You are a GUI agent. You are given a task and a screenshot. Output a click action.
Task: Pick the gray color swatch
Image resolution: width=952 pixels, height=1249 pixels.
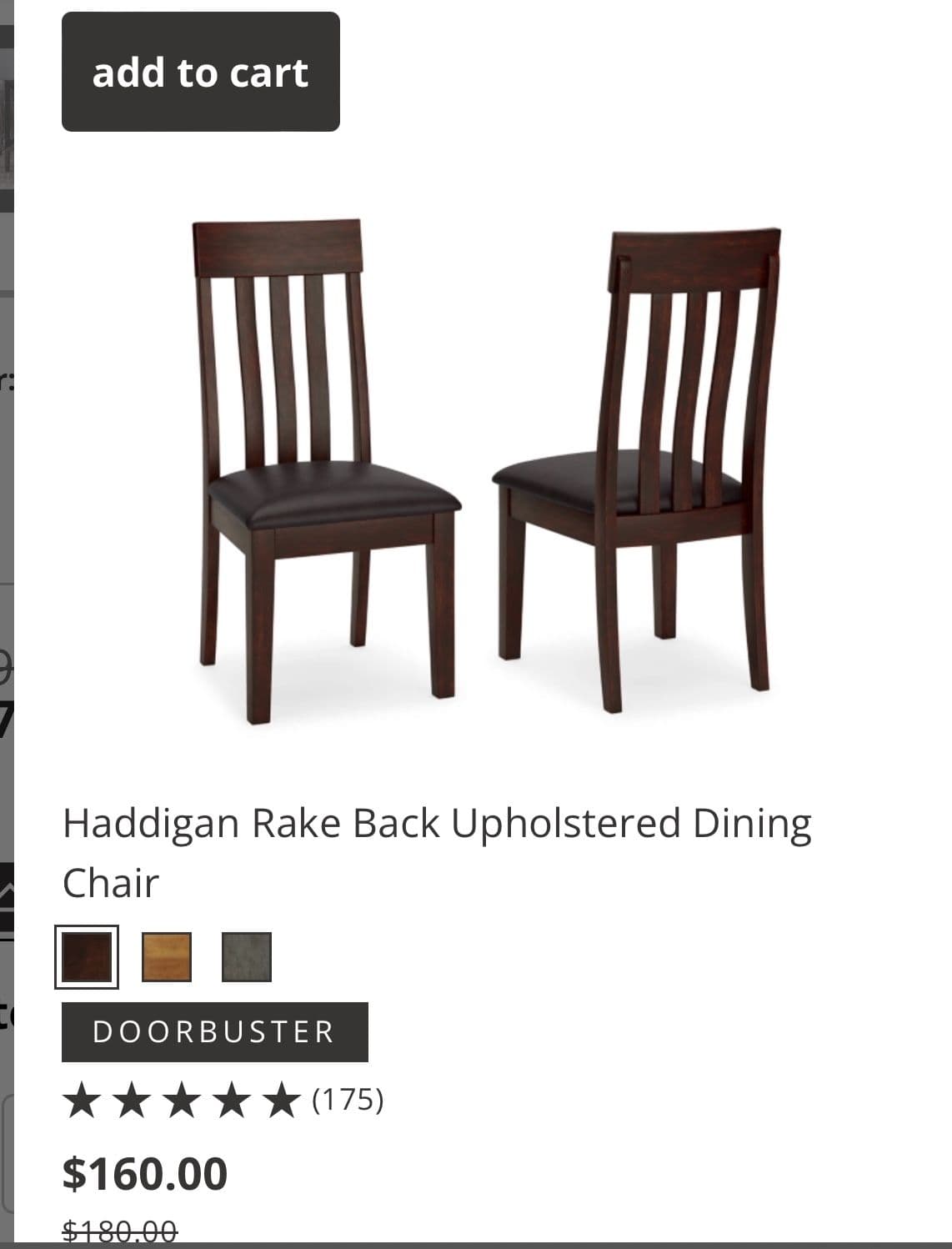(x=247, y=956)
